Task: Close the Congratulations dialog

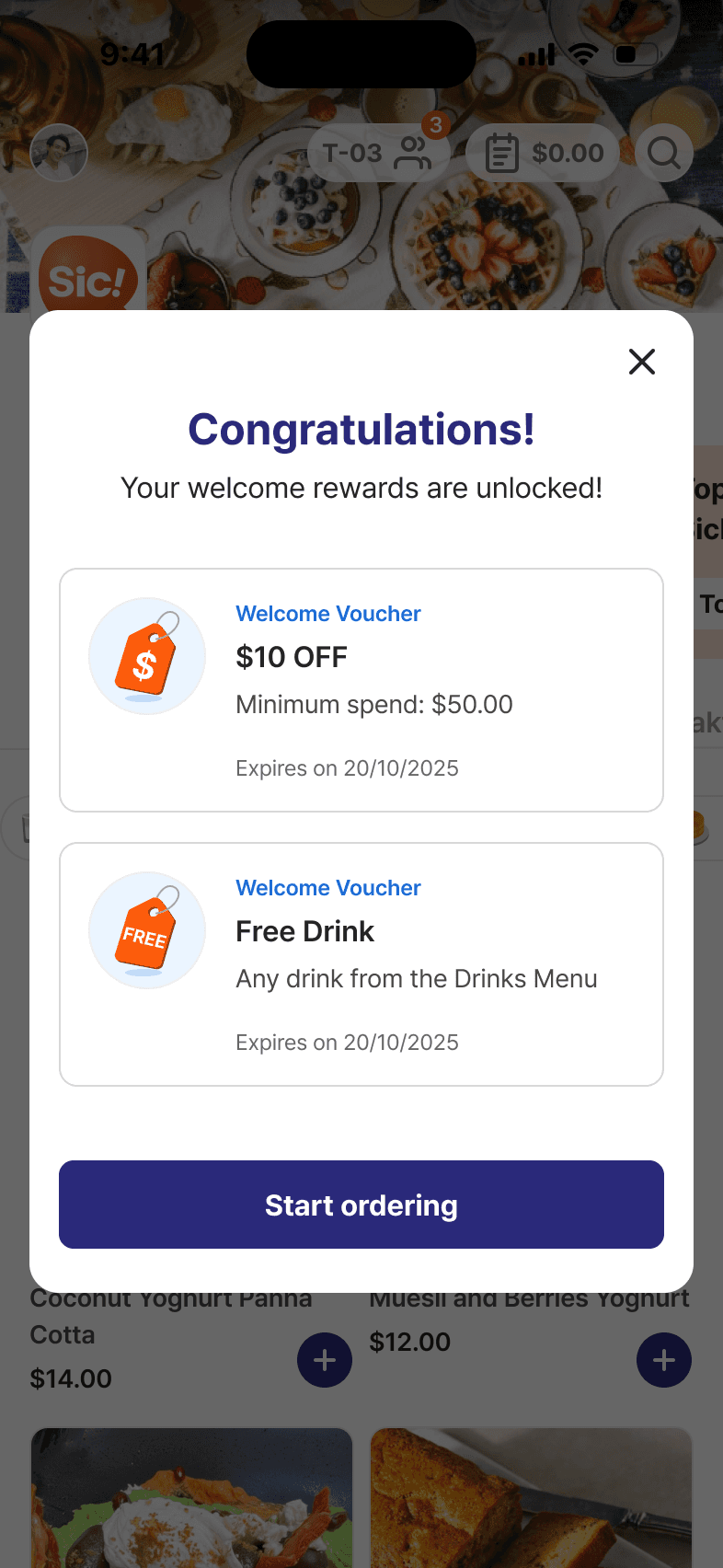Action: click(642, 362)
